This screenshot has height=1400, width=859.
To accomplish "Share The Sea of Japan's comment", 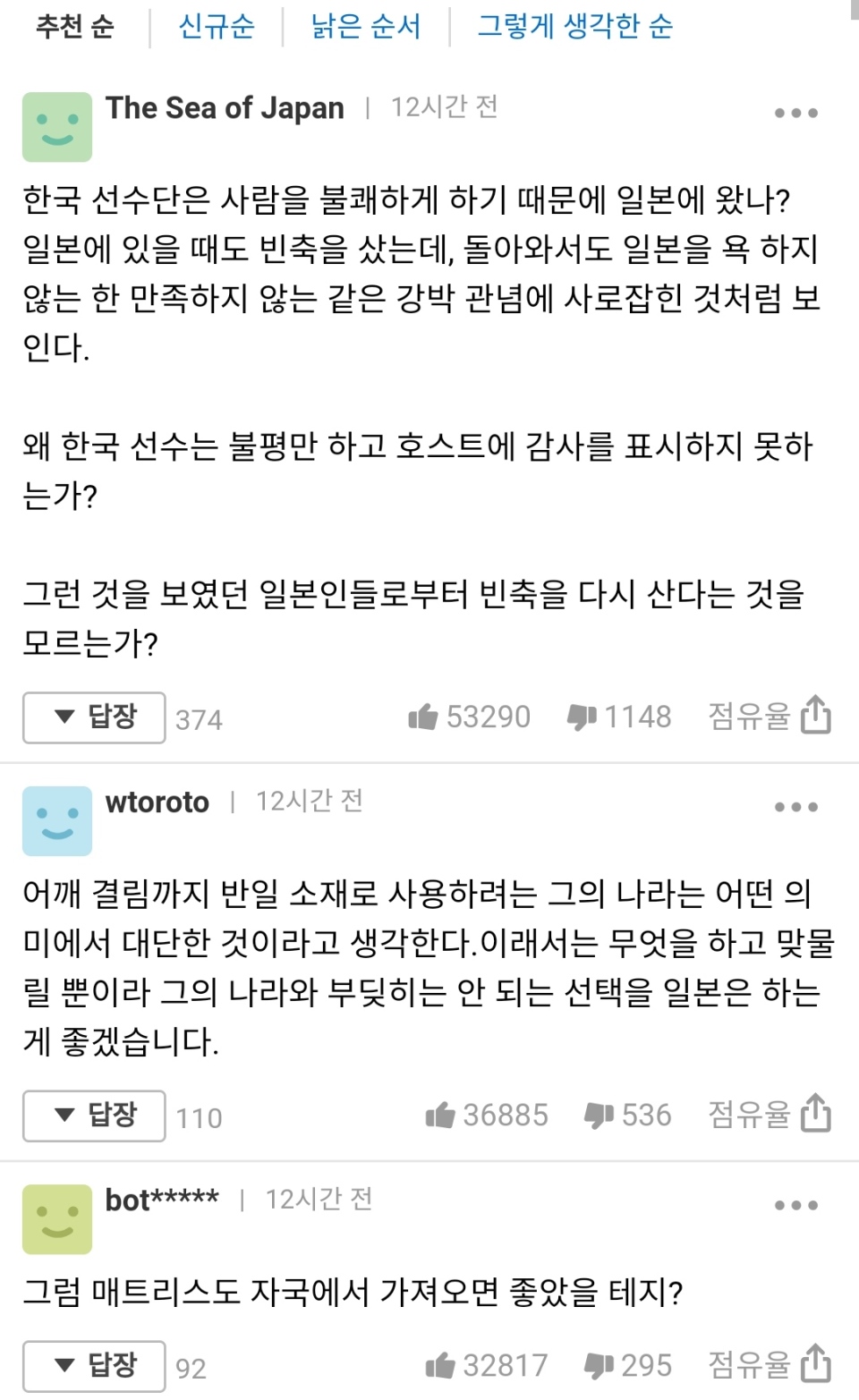I will 815,715.
